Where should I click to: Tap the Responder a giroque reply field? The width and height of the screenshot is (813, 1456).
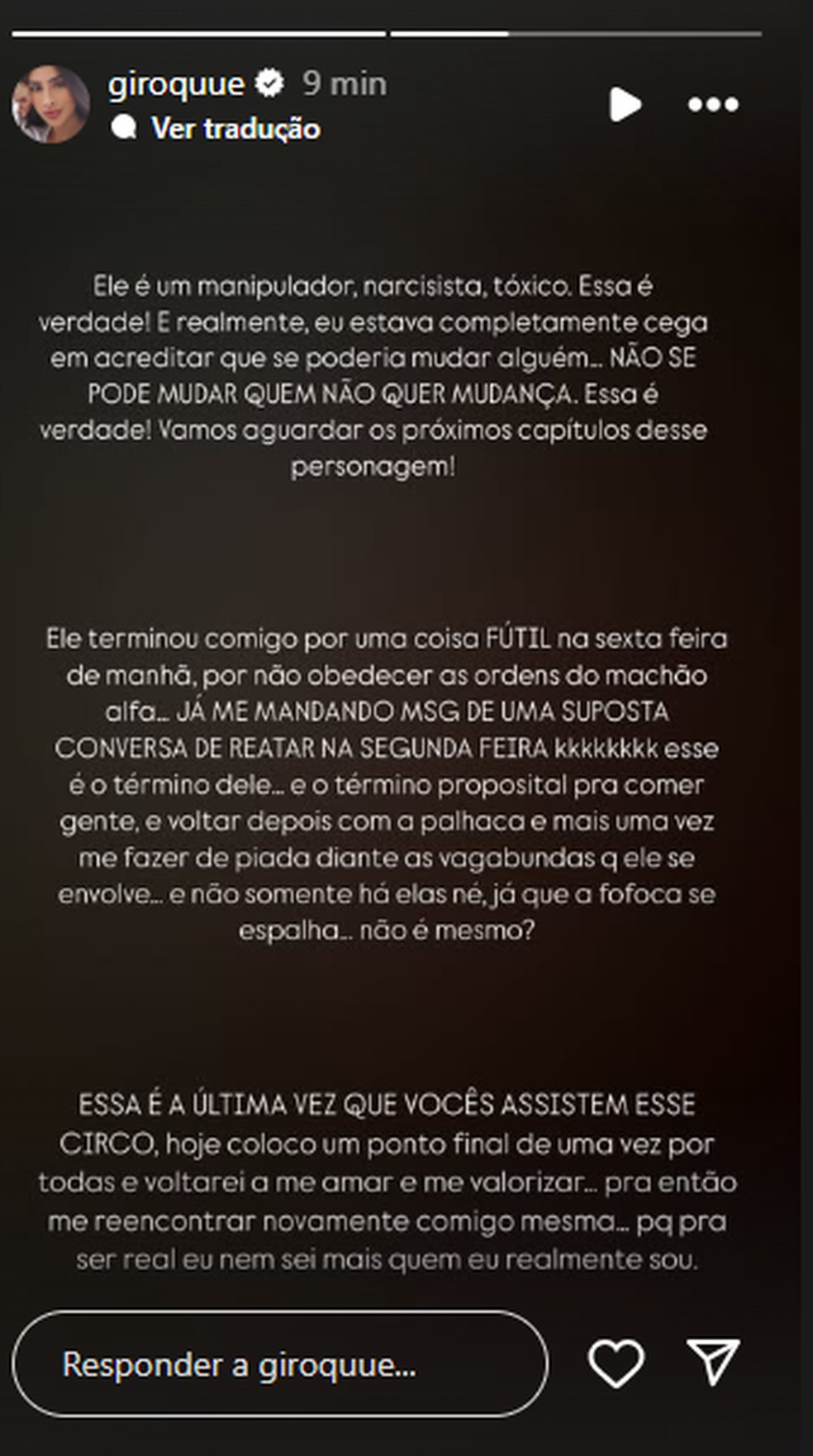tap(279, 1364)
